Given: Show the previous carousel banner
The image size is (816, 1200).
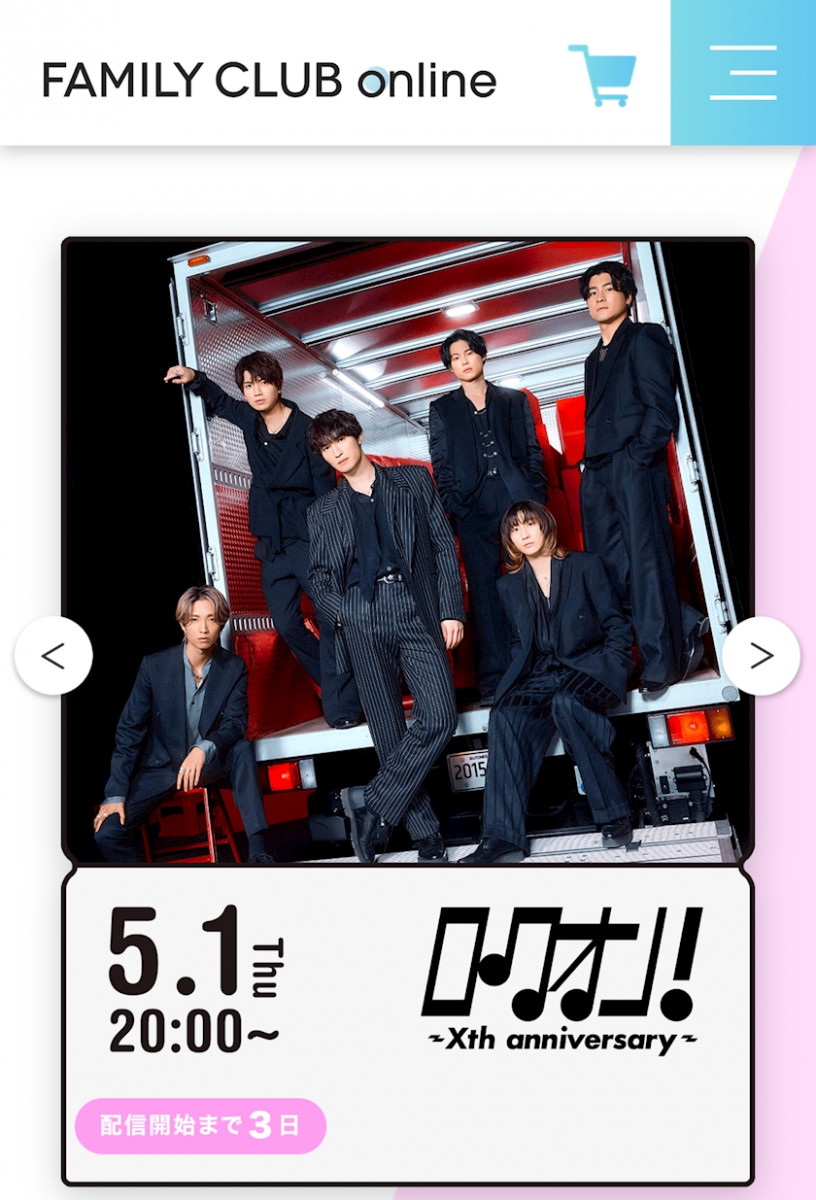Looking at the screenshot, I should pos(54,656).
